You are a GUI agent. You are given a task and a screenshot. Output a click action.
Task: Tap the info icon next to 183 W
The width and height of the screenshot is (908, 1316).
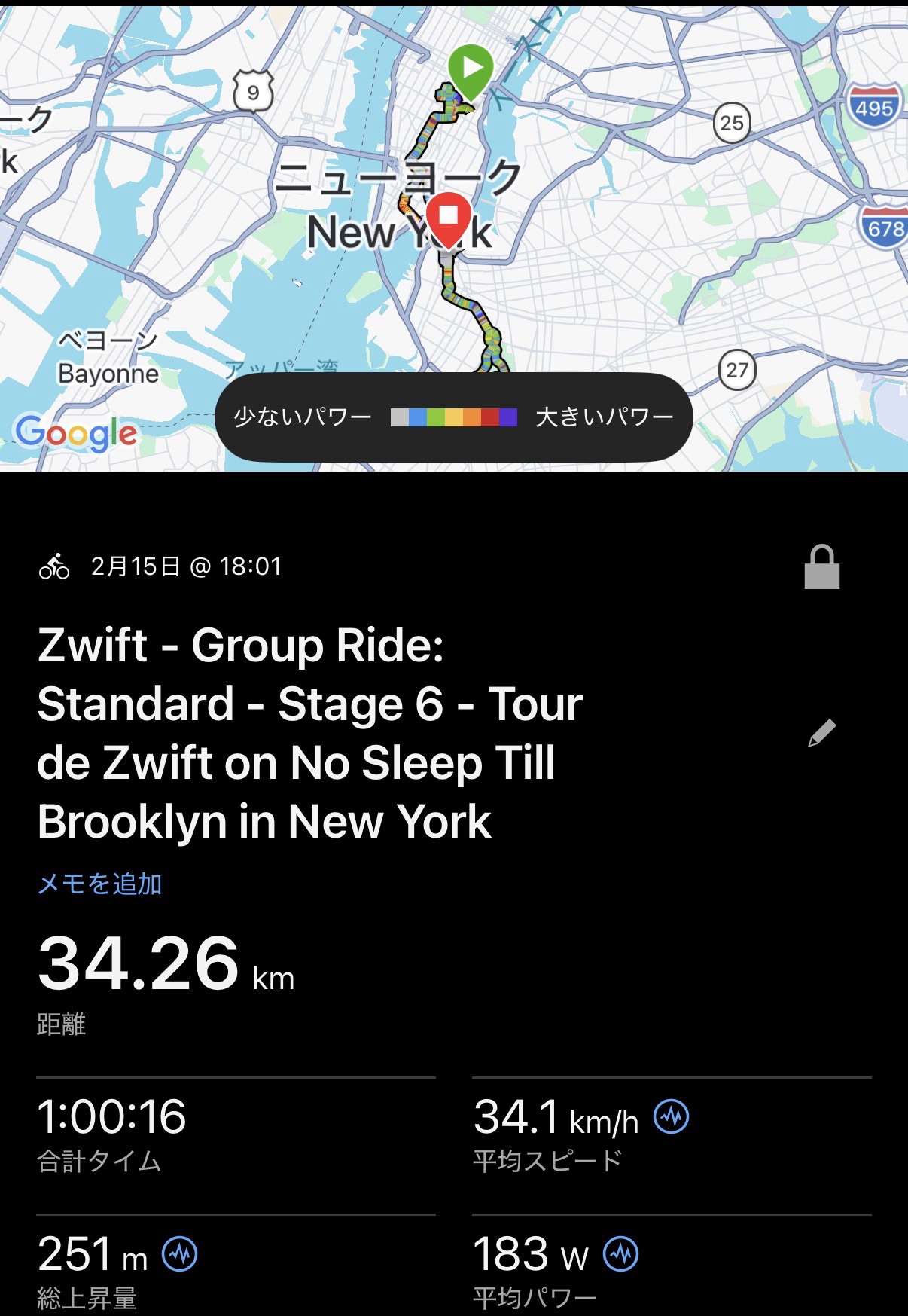pyautogui.click(x=621, y=1254)
